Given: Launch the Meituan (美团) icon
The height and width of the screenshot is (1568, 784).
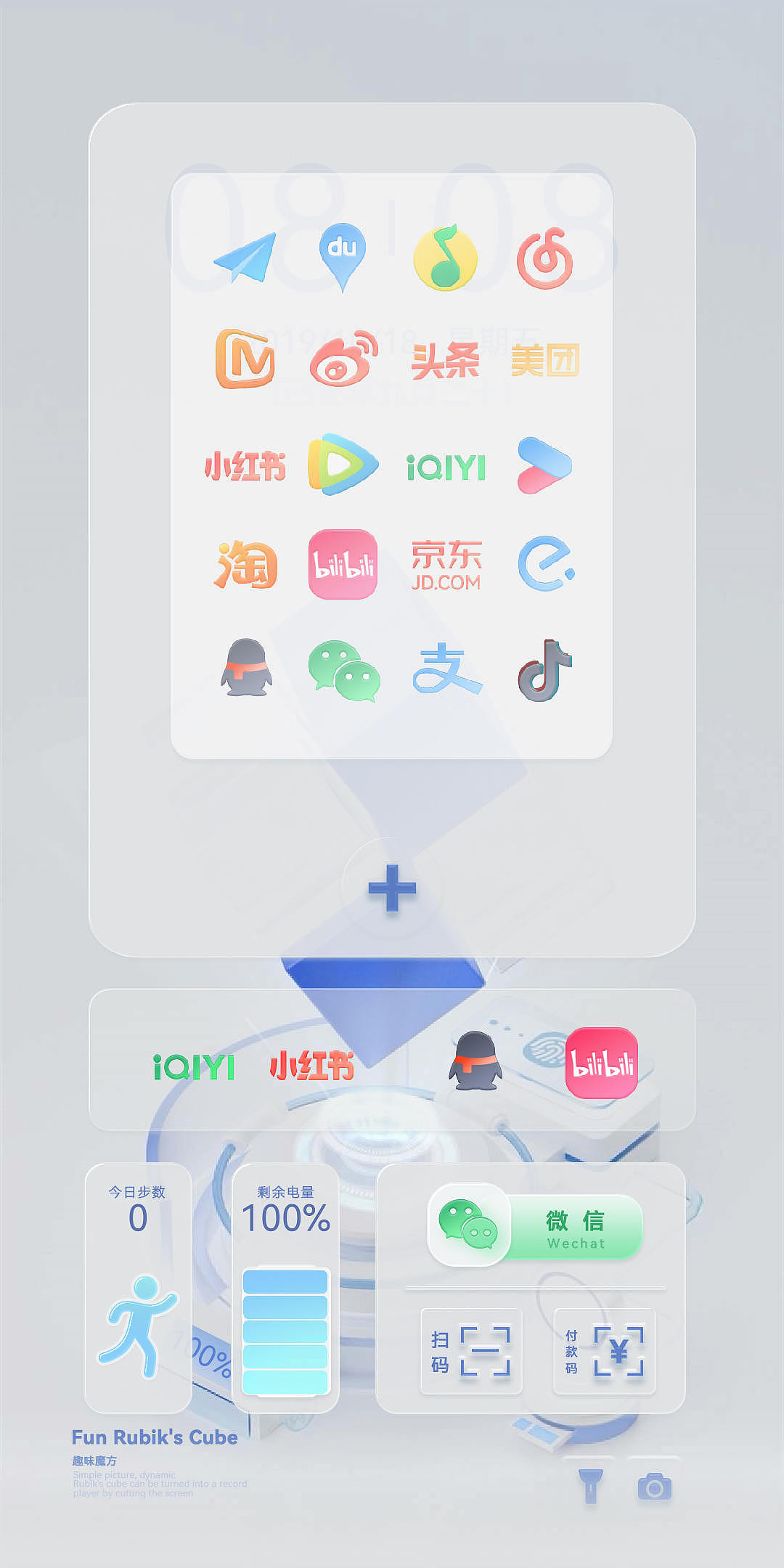Looking at the screenshot, I should (545, 360).
